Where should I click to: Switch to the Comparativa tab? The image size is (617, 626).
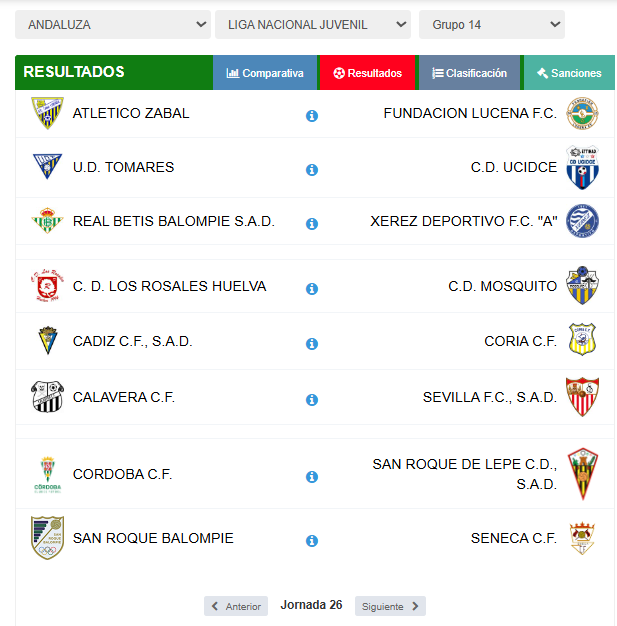(265, 73)
